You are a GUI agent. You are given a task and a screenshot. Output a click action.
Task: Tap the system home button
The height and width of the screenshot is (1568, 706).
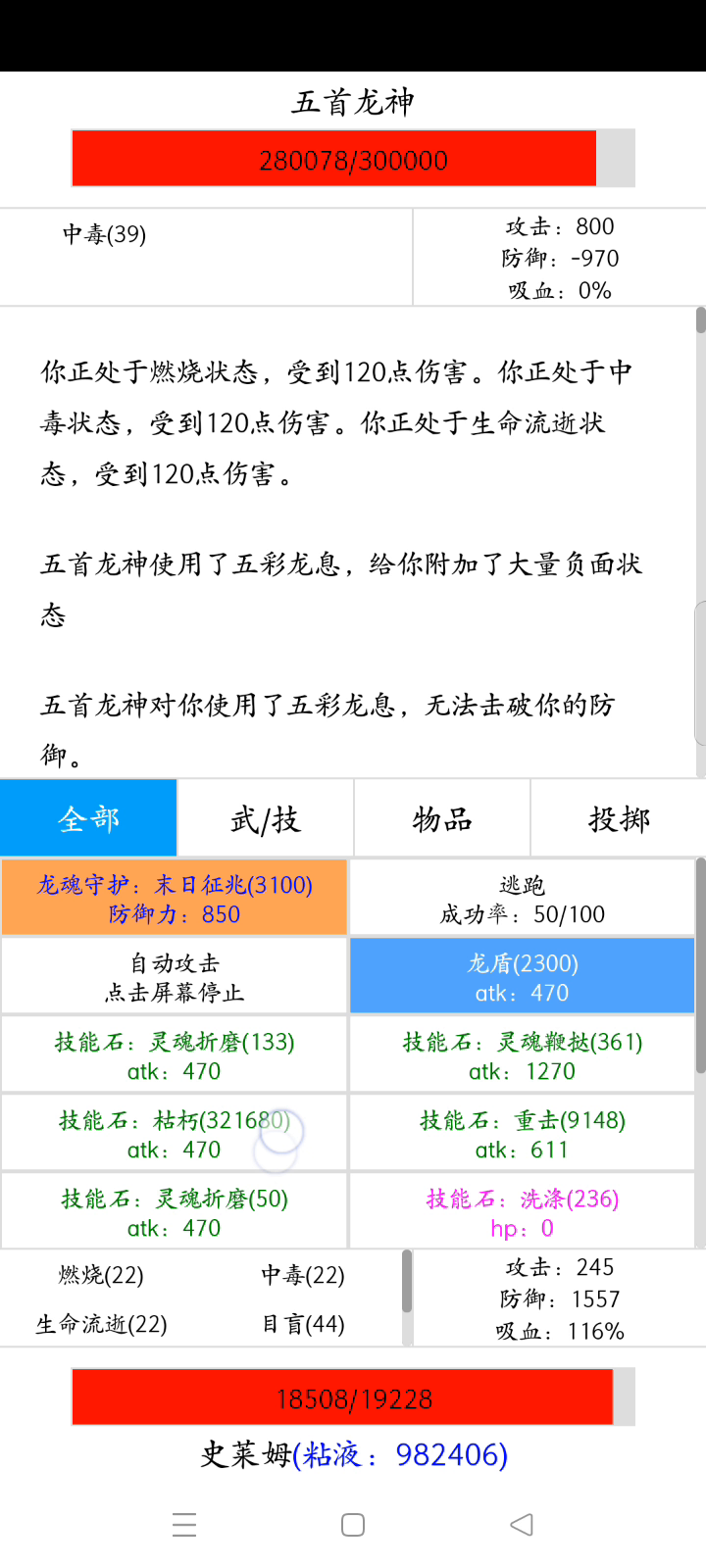[x=353, y=1525]
